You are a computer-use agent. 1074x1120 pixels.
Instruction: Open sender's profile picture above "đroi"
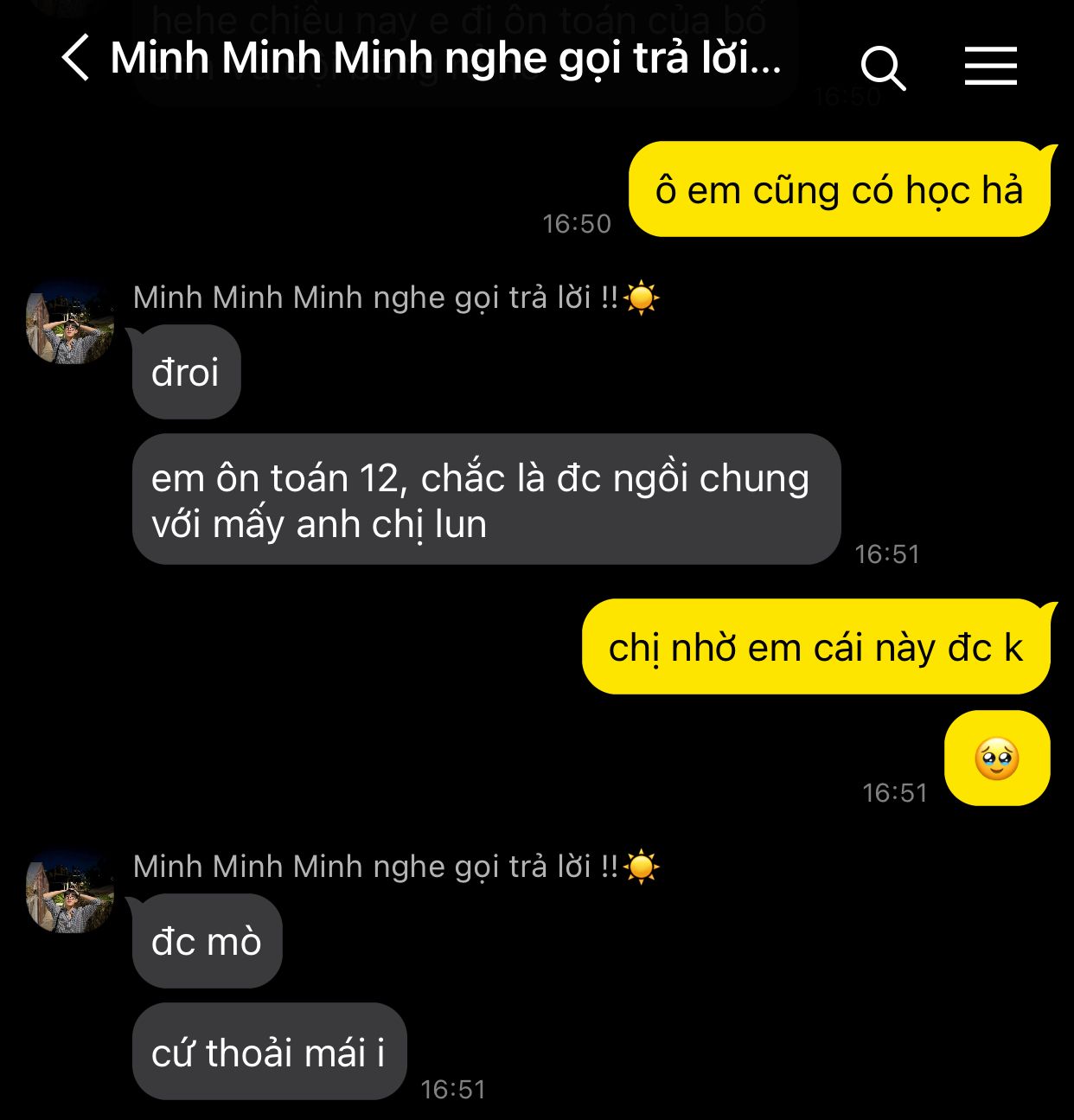[70, 322]
